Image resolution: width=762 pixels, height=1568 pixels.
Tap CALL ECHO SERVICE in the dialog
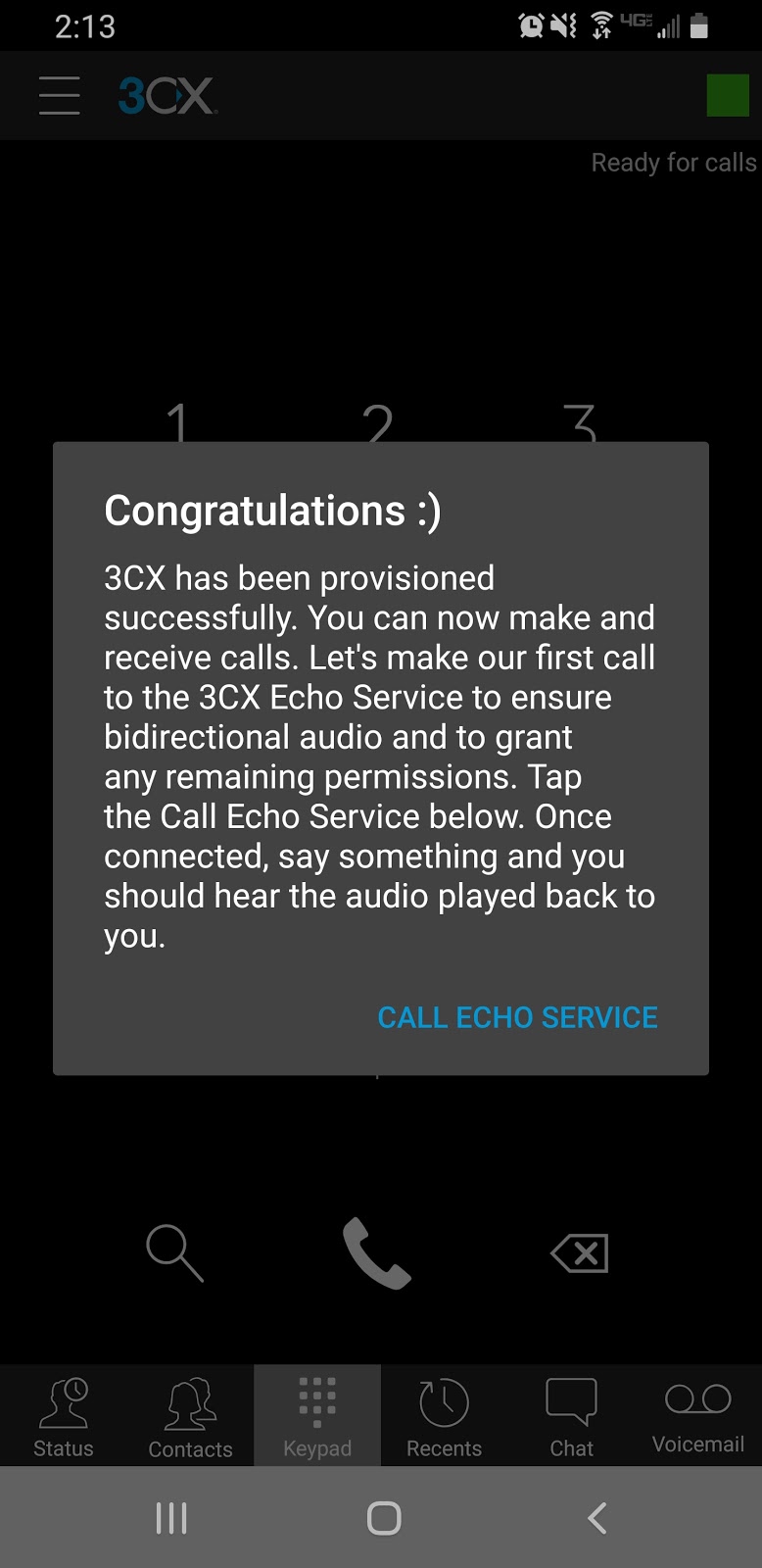point(517,1017)
